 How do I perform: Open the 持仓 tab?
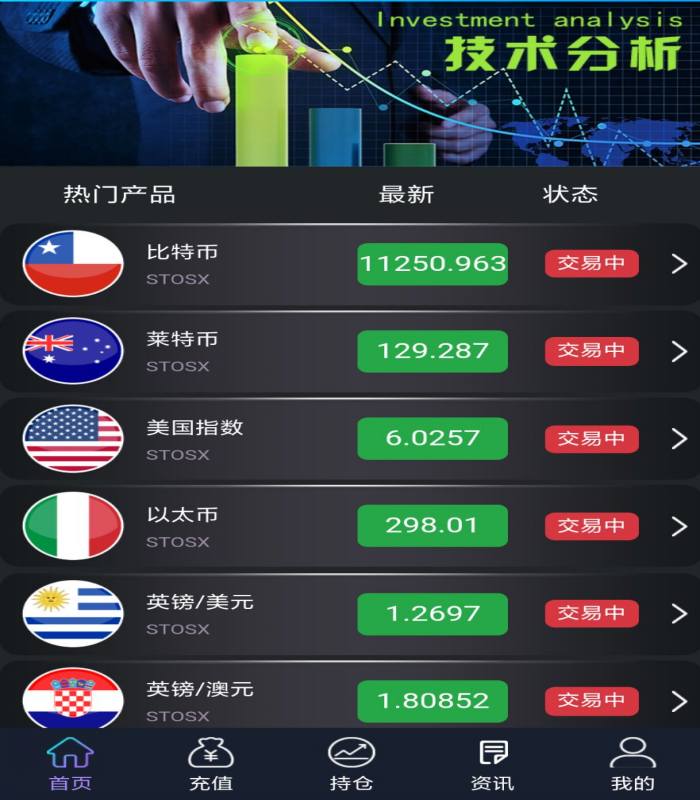[351, 764]
